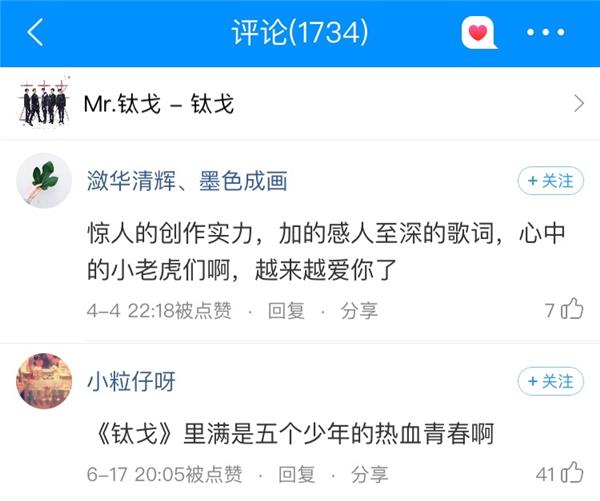
Task: Open 小粒仔呀's profile avatar
Action: click(44, 381)
